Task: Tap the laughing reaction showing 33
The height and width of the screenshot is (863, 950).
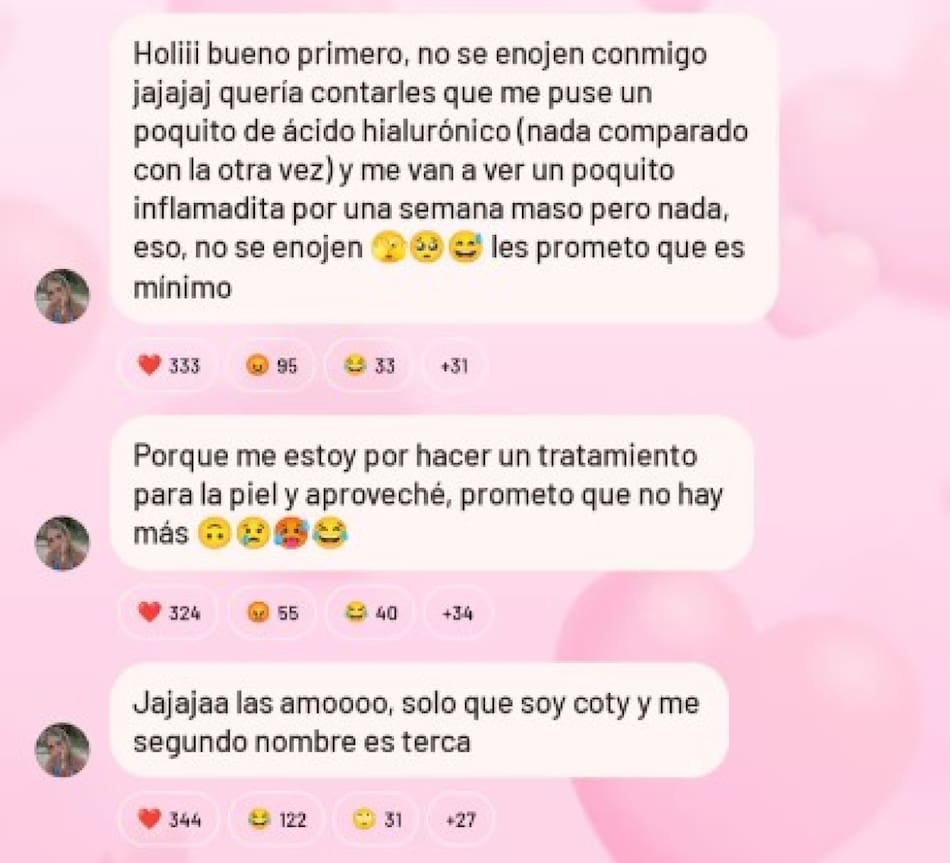Action: (x=370, y=366)
